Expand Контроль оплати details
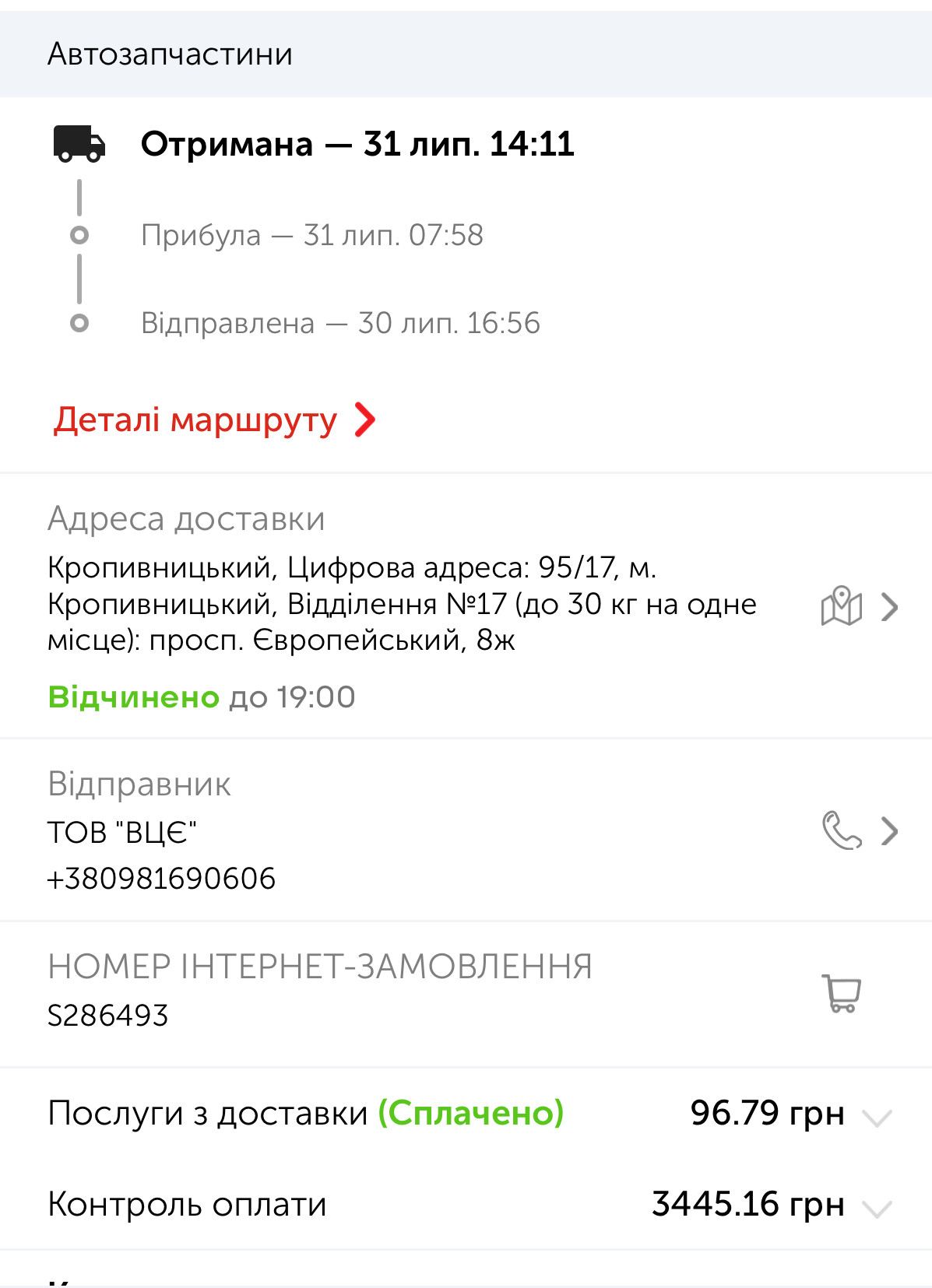The image size is (932, 1288). 877,1209
